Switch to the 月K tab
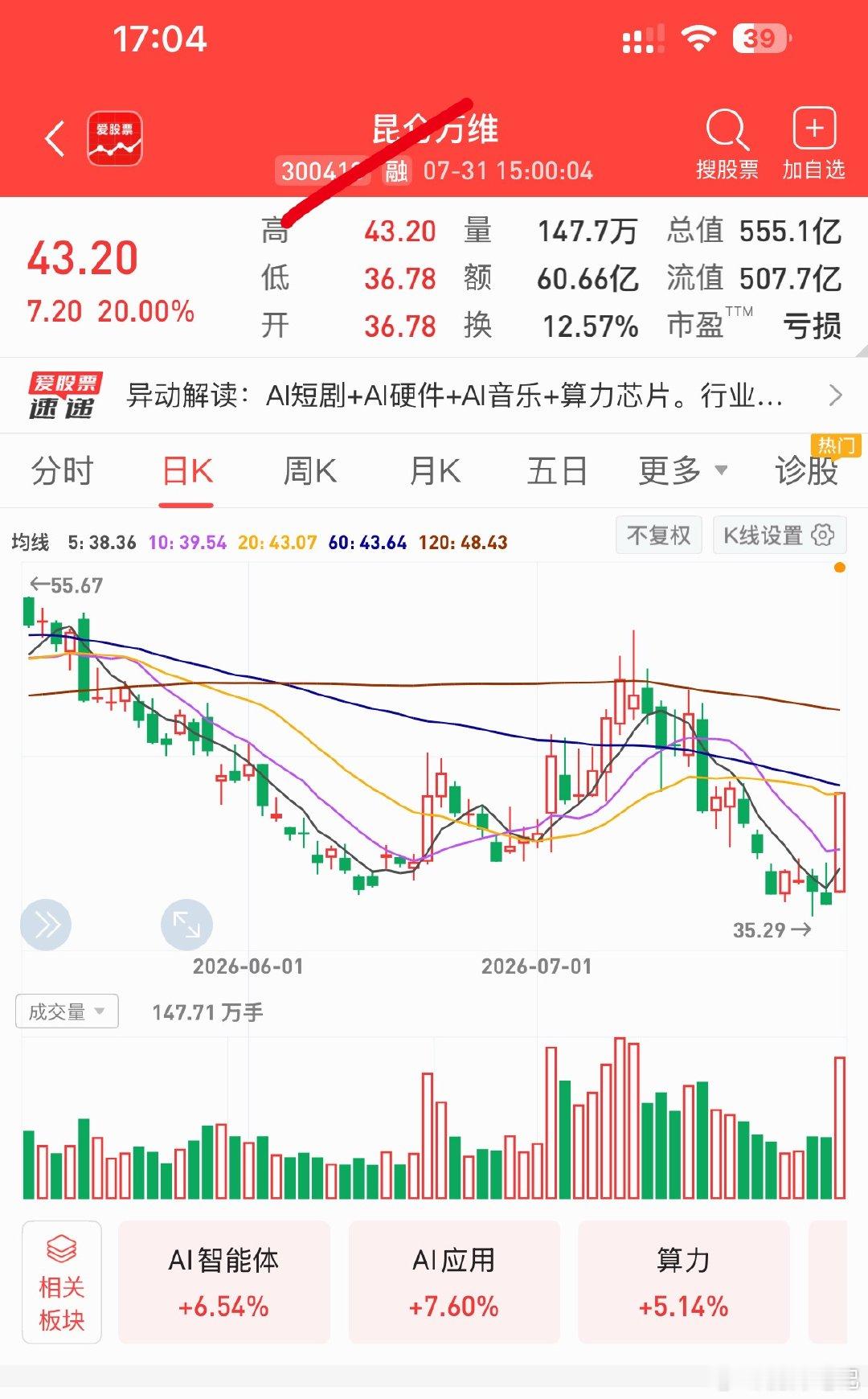This screenshot has height=1399, width=868. pos(435,470)
